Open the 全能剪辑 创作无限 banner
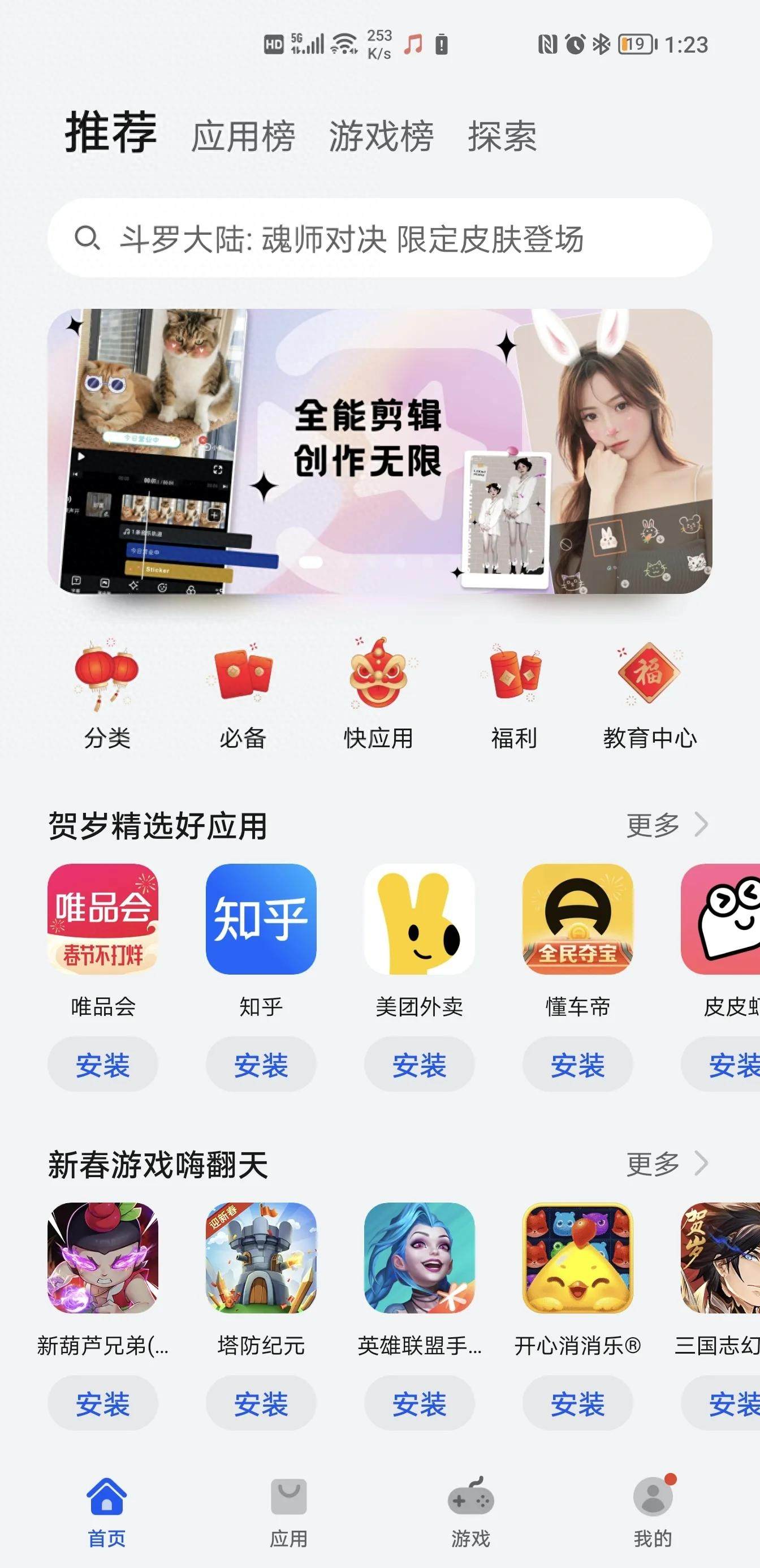This screenshot has height=1568, width=760. (379, 451)
